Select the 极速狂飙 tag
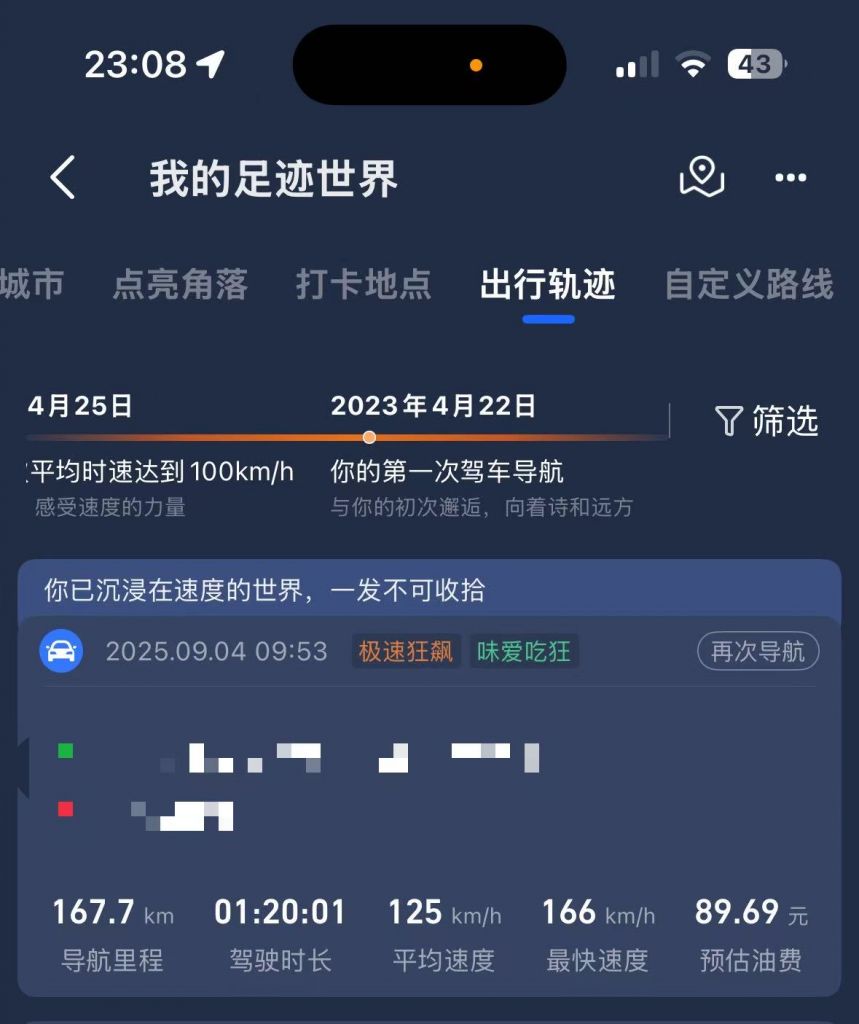Screen dimensions: 859x1024 pyautogui.click(x=404, y=651)
